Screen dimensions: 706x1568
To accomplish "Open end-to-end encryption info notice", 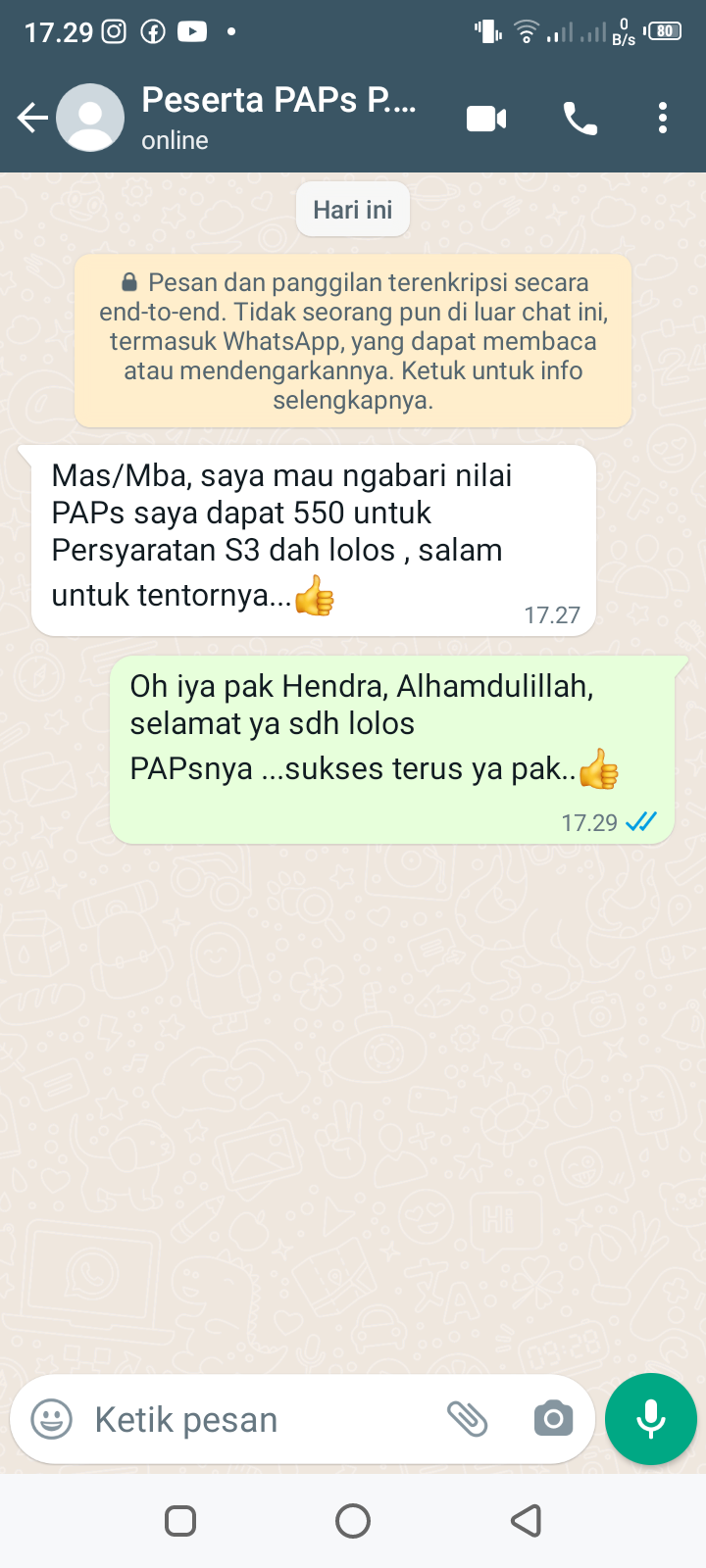I will click(353, 341).
